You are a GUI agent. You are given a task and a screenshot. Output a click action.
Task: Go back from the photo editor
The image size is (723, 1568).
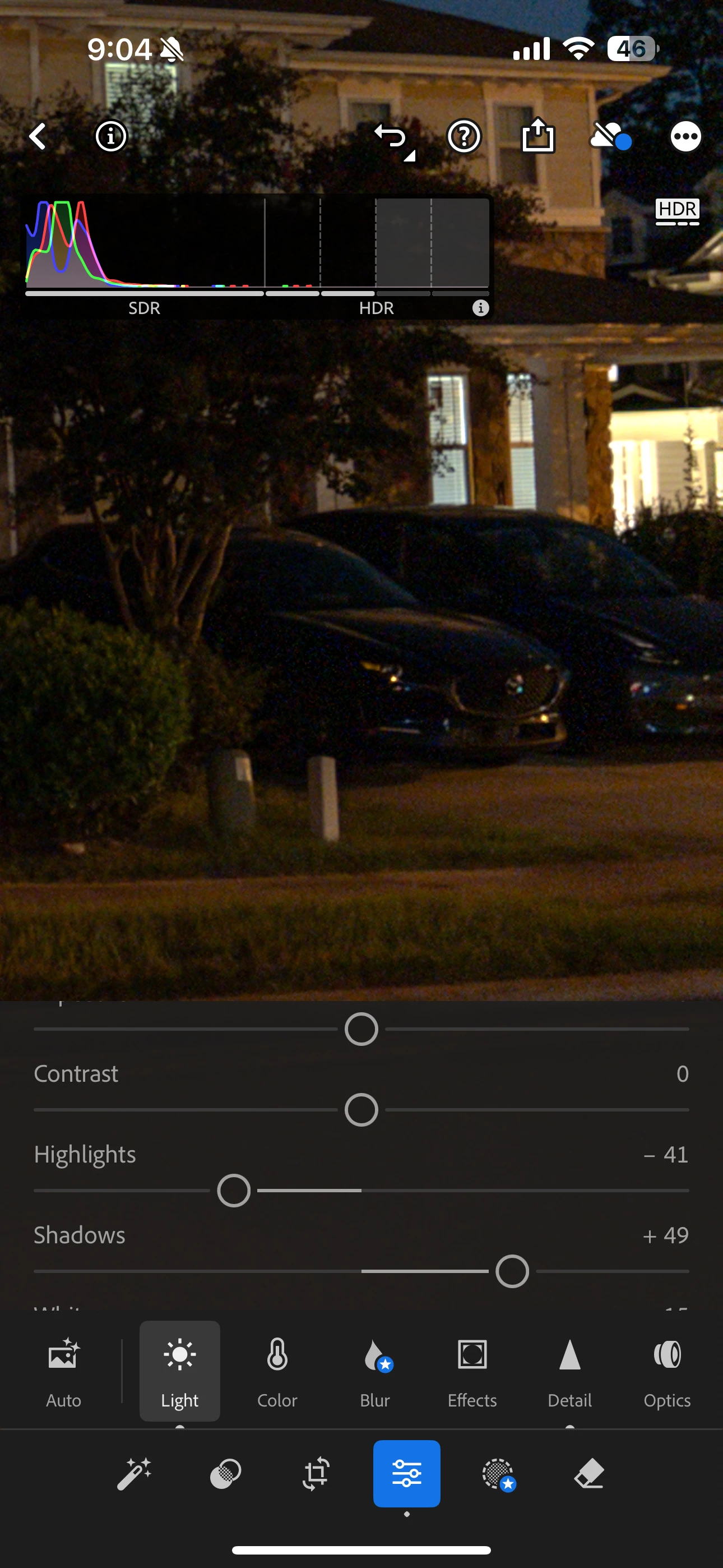pos(38,136)
